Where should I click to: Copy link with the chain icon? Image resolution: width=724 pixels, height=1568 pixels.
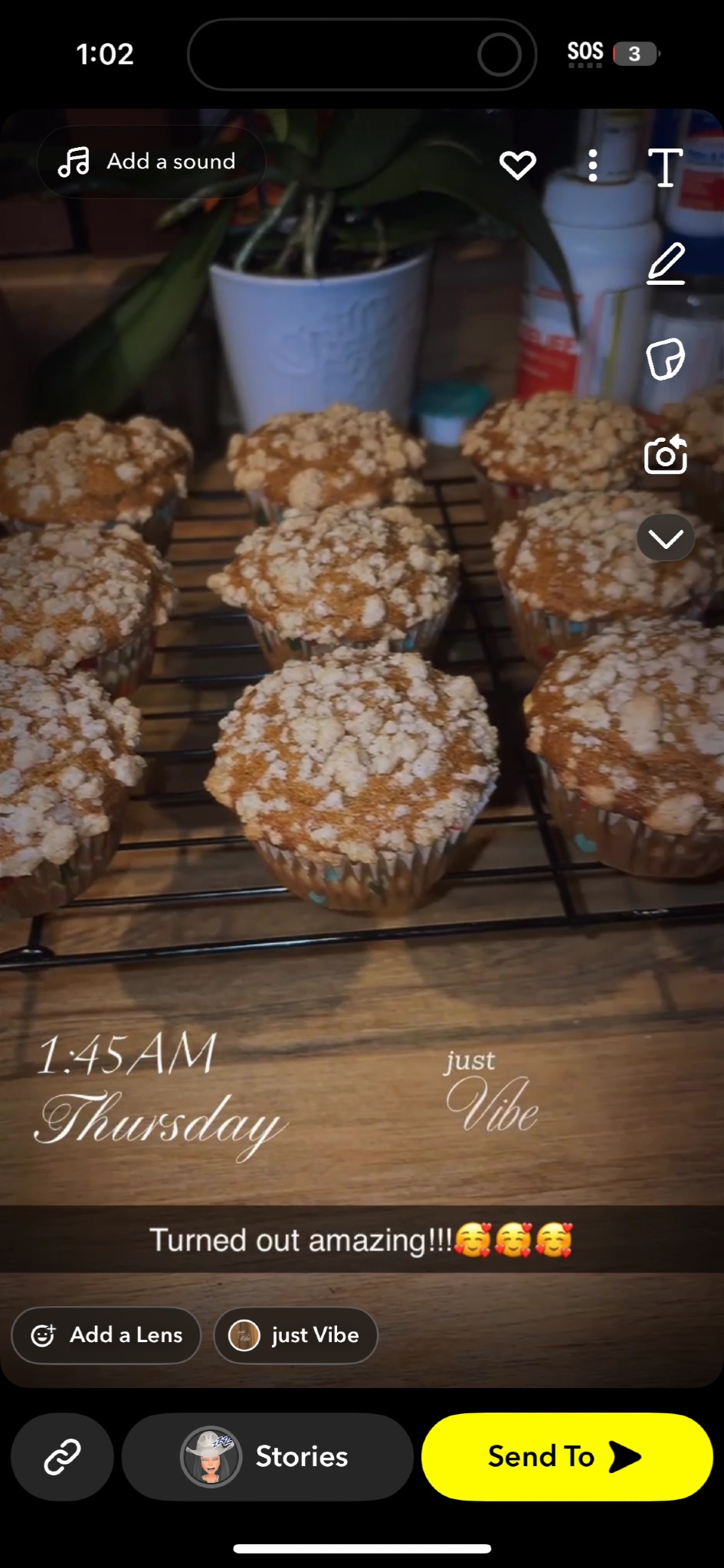click(62, 1456)
